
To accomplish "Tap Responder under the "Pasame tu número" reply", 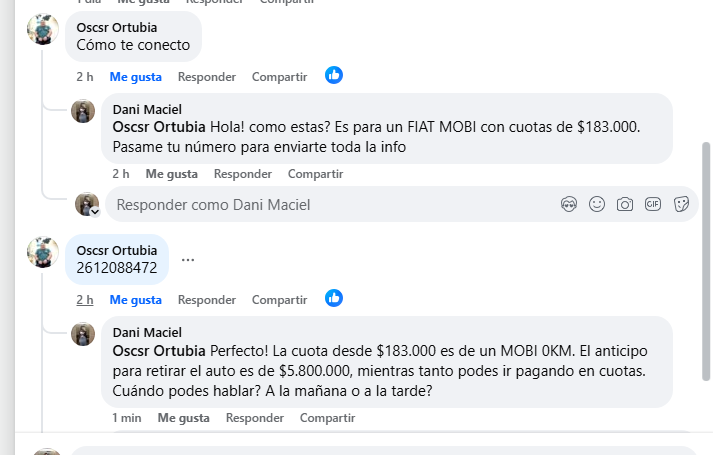I will coord(242,173).
